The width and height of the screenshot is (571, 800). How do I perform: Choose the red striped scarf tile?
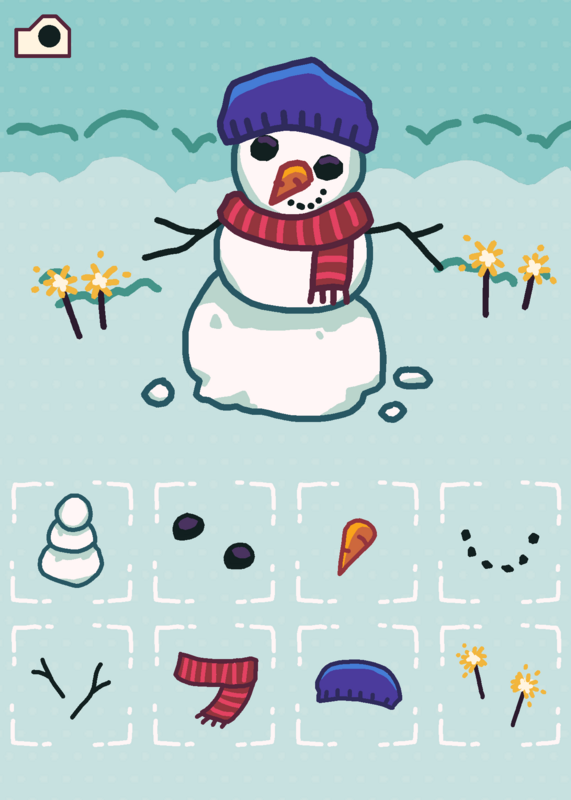click(x=214, y=685)
